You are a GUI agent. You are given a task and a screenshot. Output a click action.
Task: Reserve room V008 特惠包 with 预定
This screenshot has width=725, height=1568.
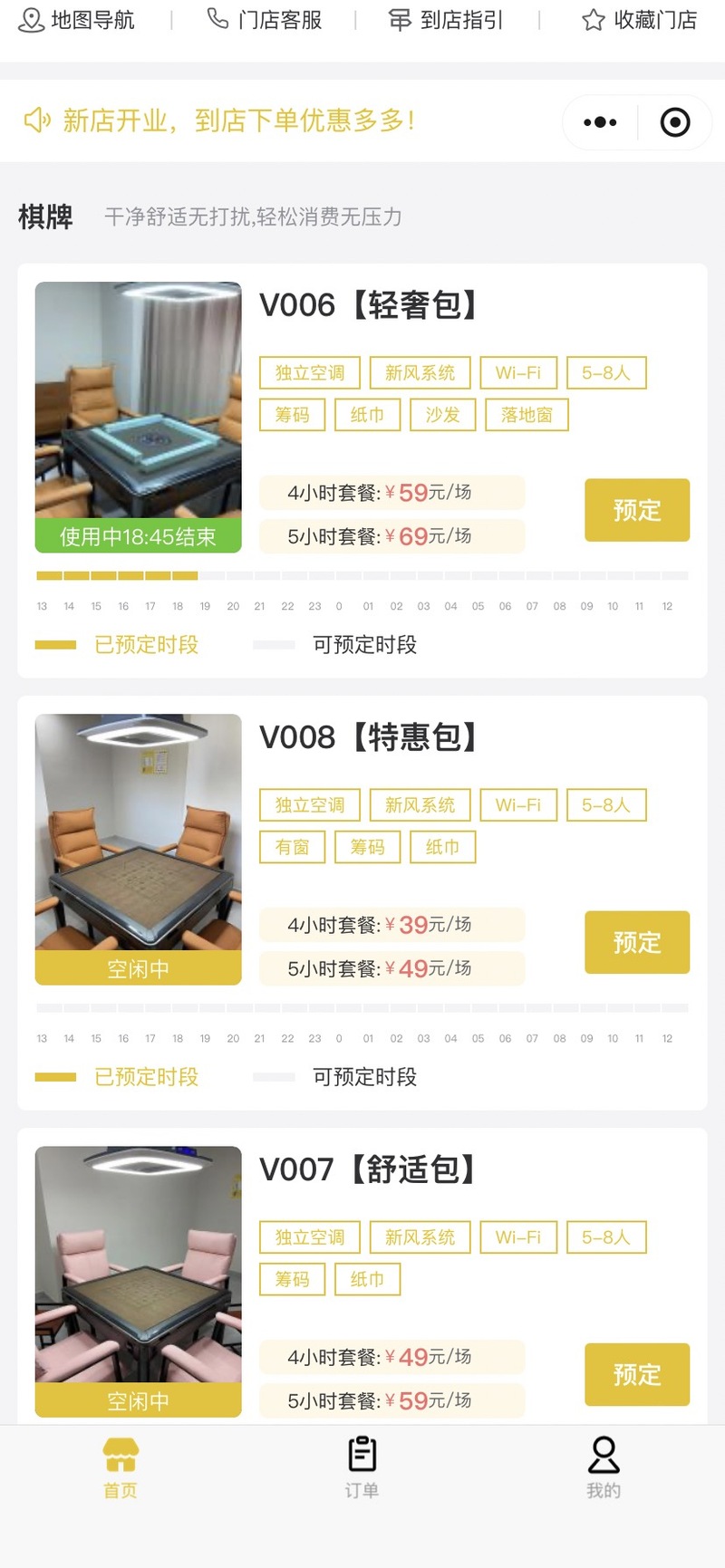pos(637,942)
